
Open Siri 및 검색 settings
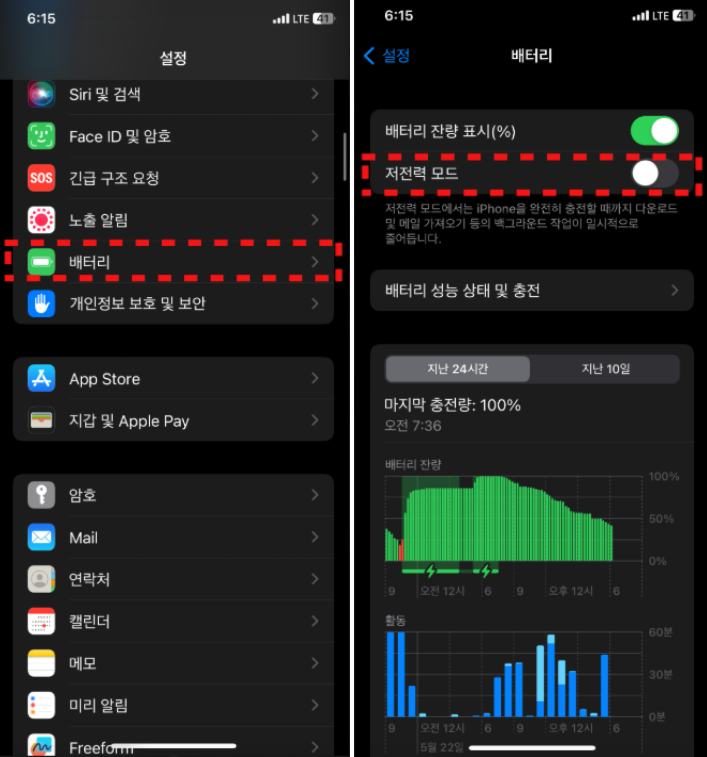pos(170,94)
